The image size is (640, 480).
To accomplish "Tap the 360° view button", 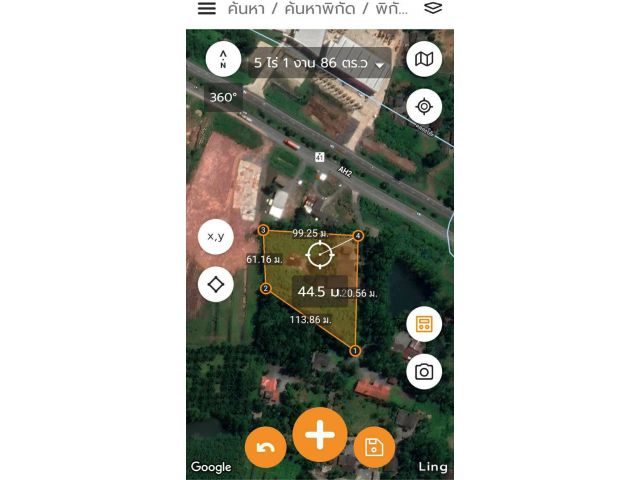I will (x=222, y=97).
